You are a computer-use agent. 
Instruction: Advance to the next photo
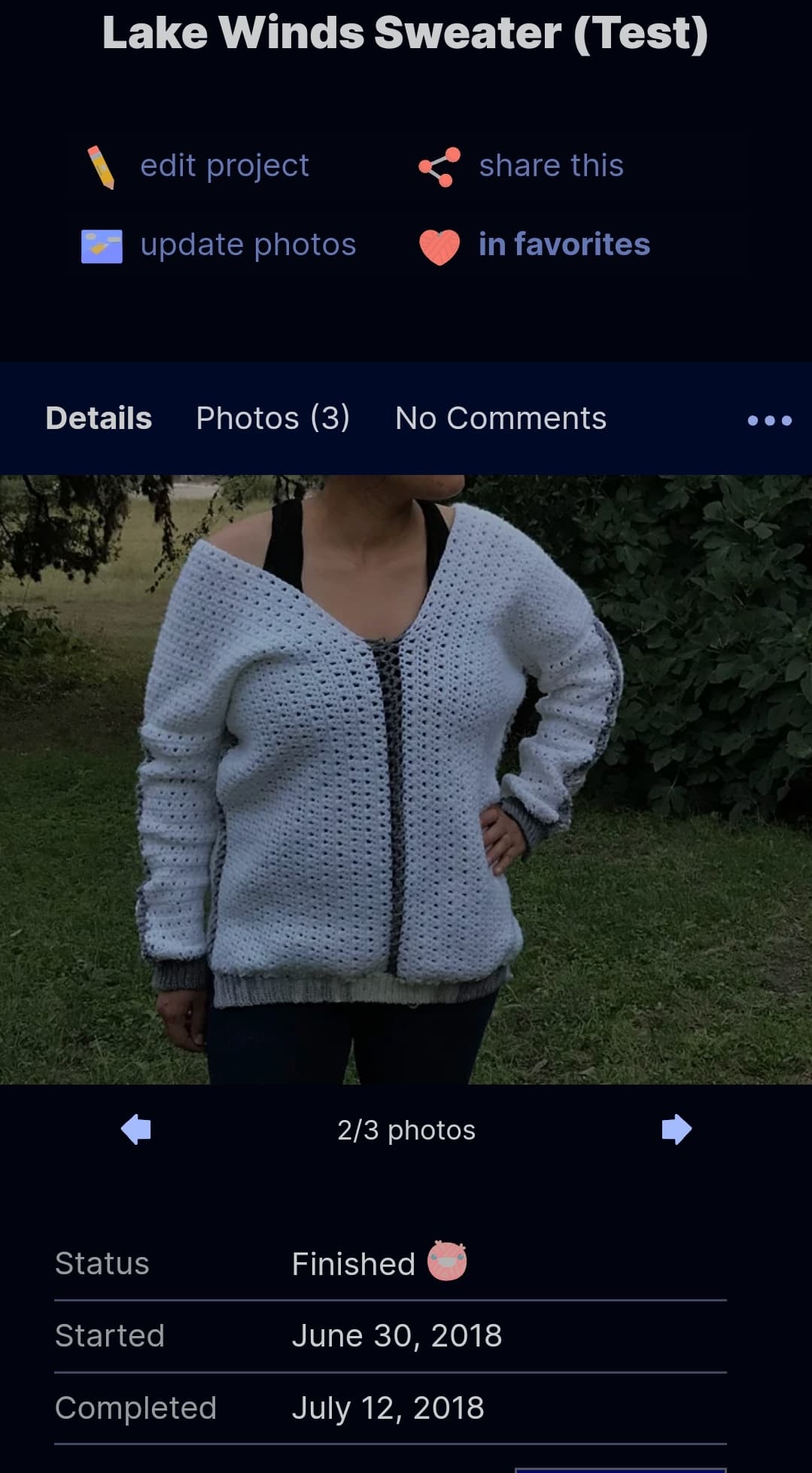click(x=676, y=1129)
